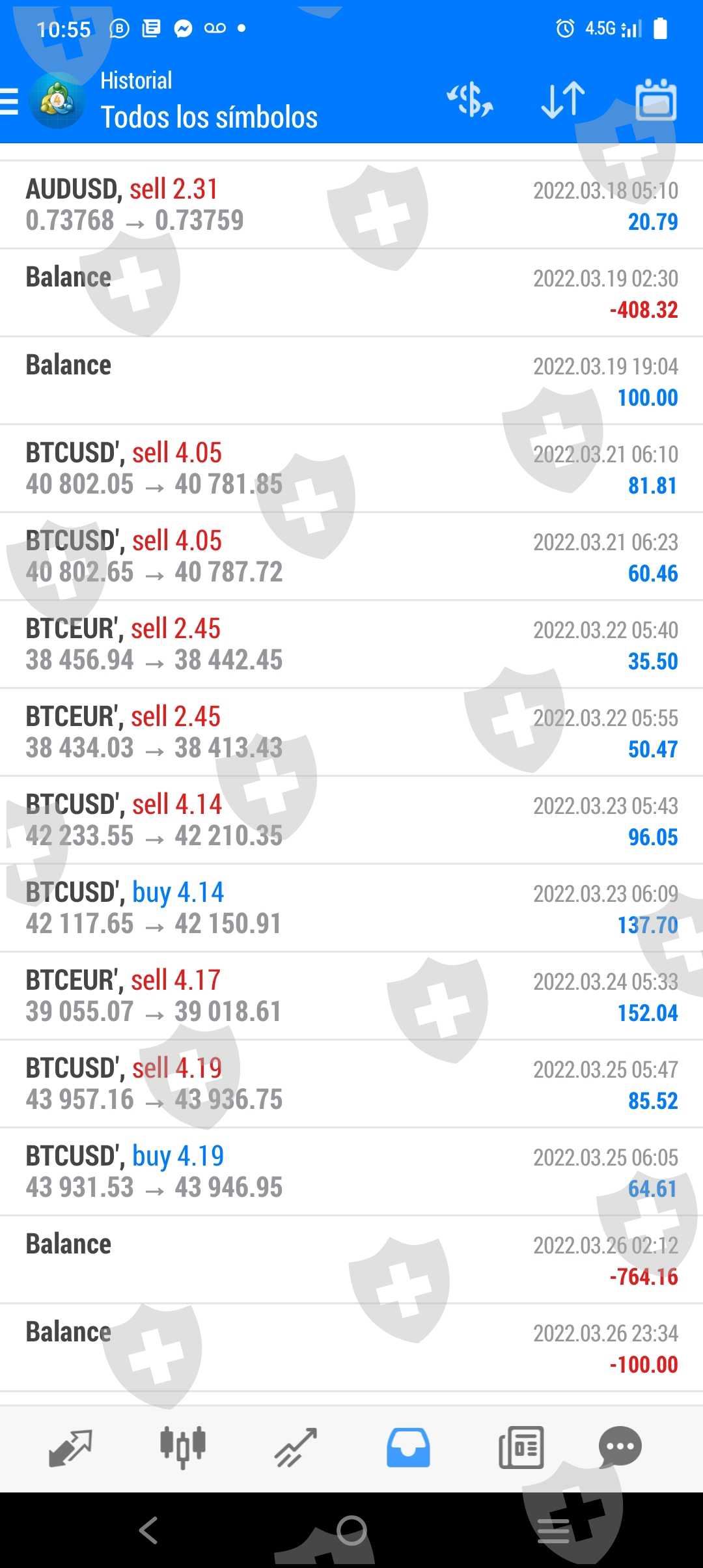
Task: Open the Chat messages tab
Action: pyautogui.click(x=620, y=1448)
